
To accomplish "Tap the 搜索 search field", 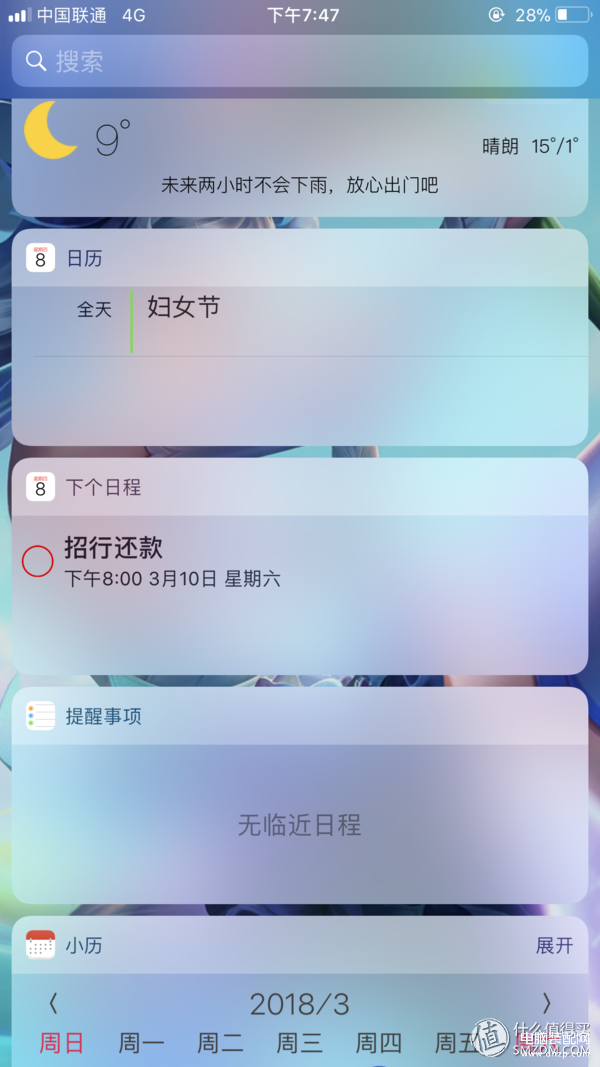I will pos(299,61).
